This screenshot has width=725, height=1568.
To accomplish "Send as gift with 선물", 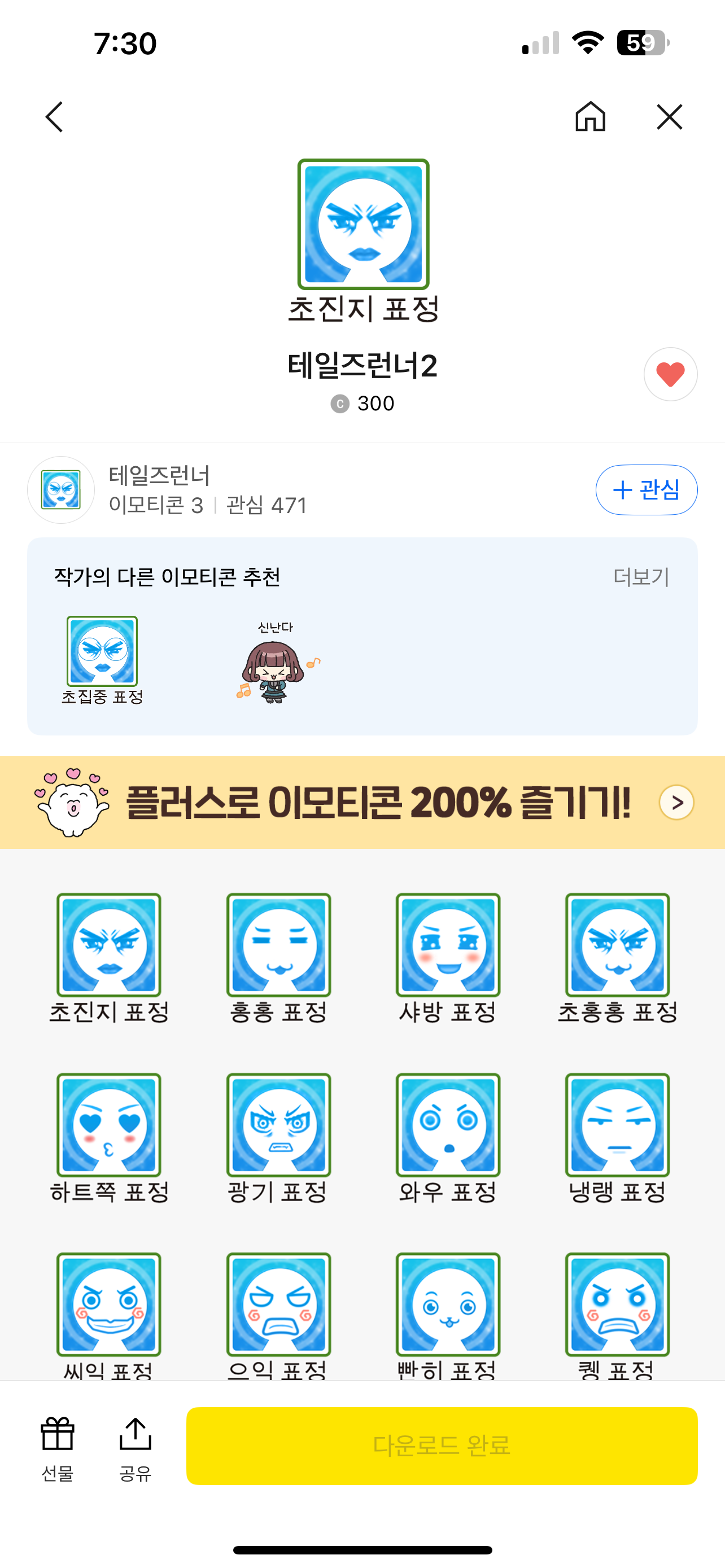I will pyautogui.click(x=57, y=1449).
